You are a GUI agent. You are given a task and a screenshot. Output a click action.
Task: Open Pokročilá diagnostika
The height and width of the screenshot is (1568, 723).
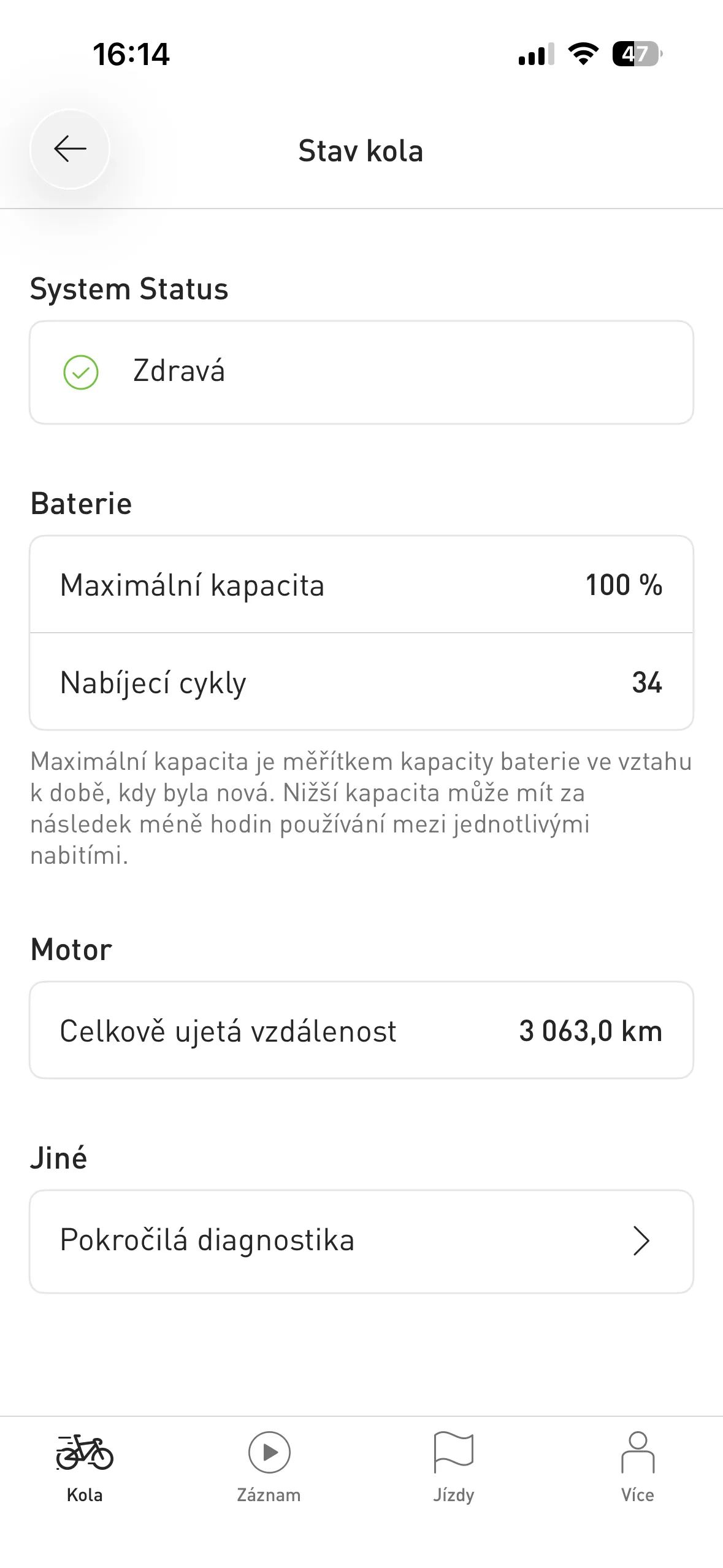361,1241
